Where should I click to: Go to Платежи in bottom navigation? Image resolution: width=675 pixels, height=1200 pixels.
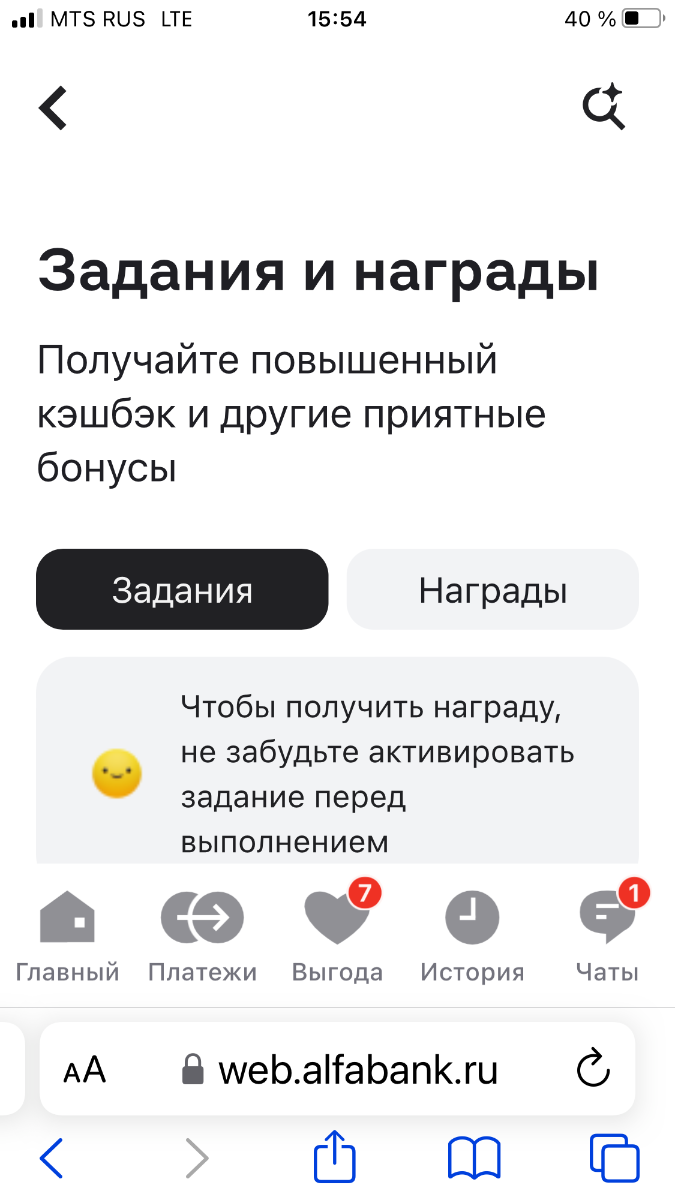(202, 935)
